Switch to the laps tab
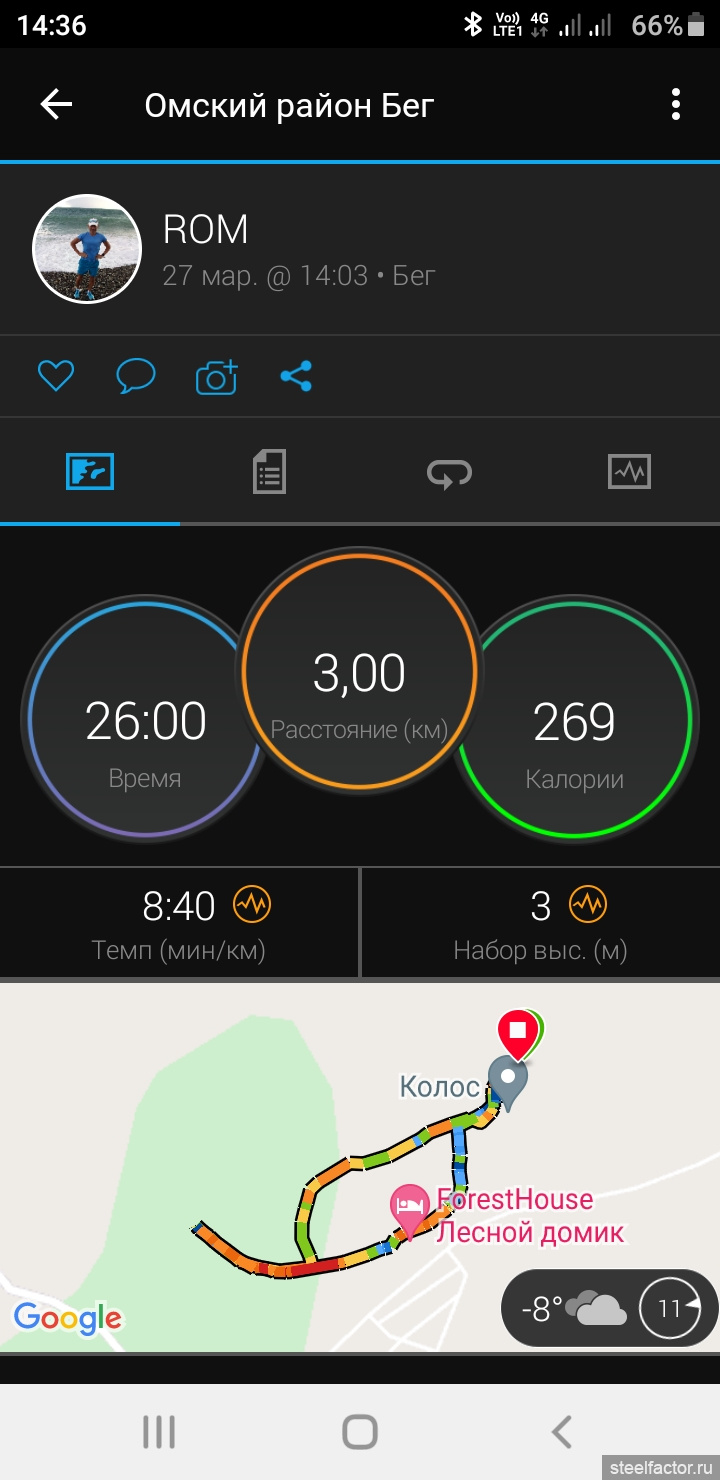The height and width of the screenshot is (1480, 720). click(x=449, y=471)
